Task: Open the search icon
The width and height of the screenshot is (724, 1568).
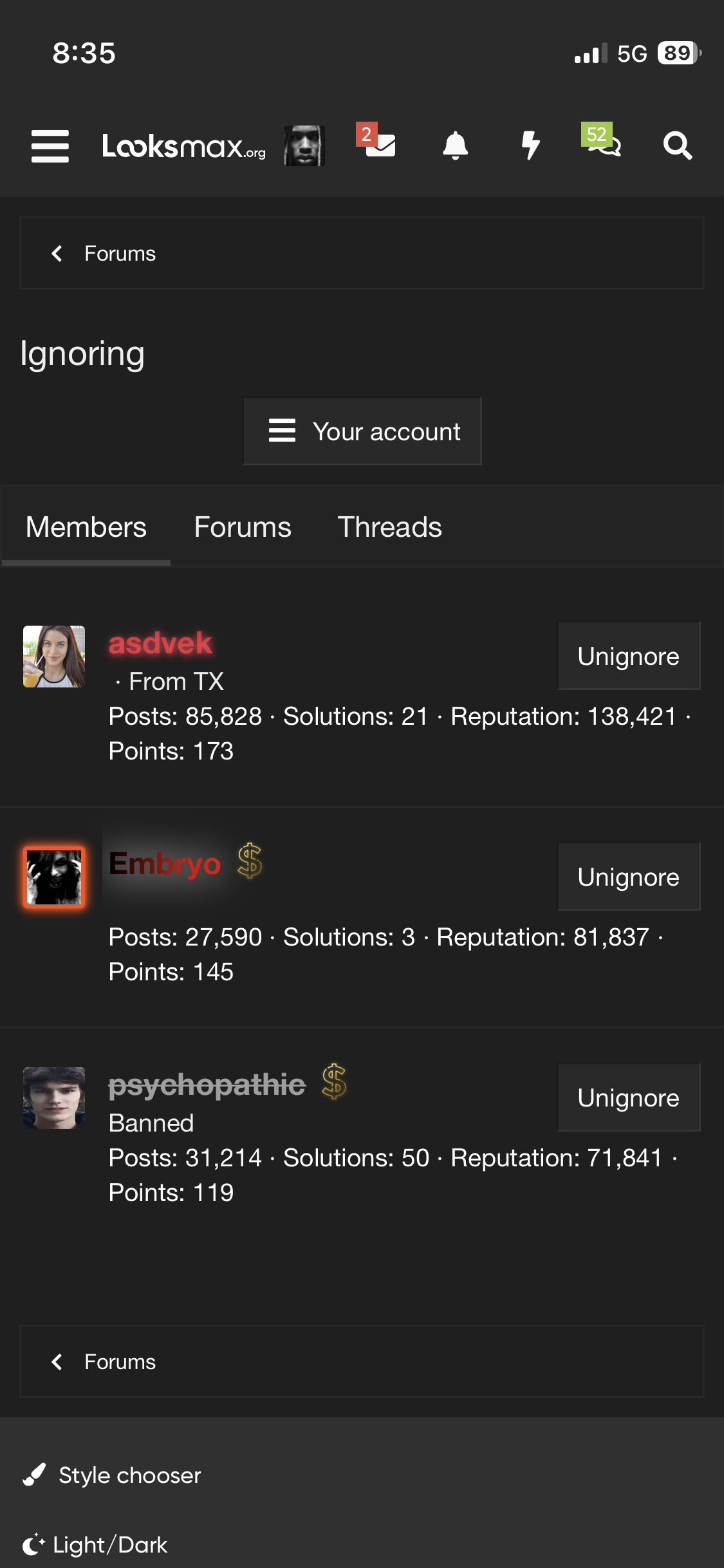Action: (678, 146)
